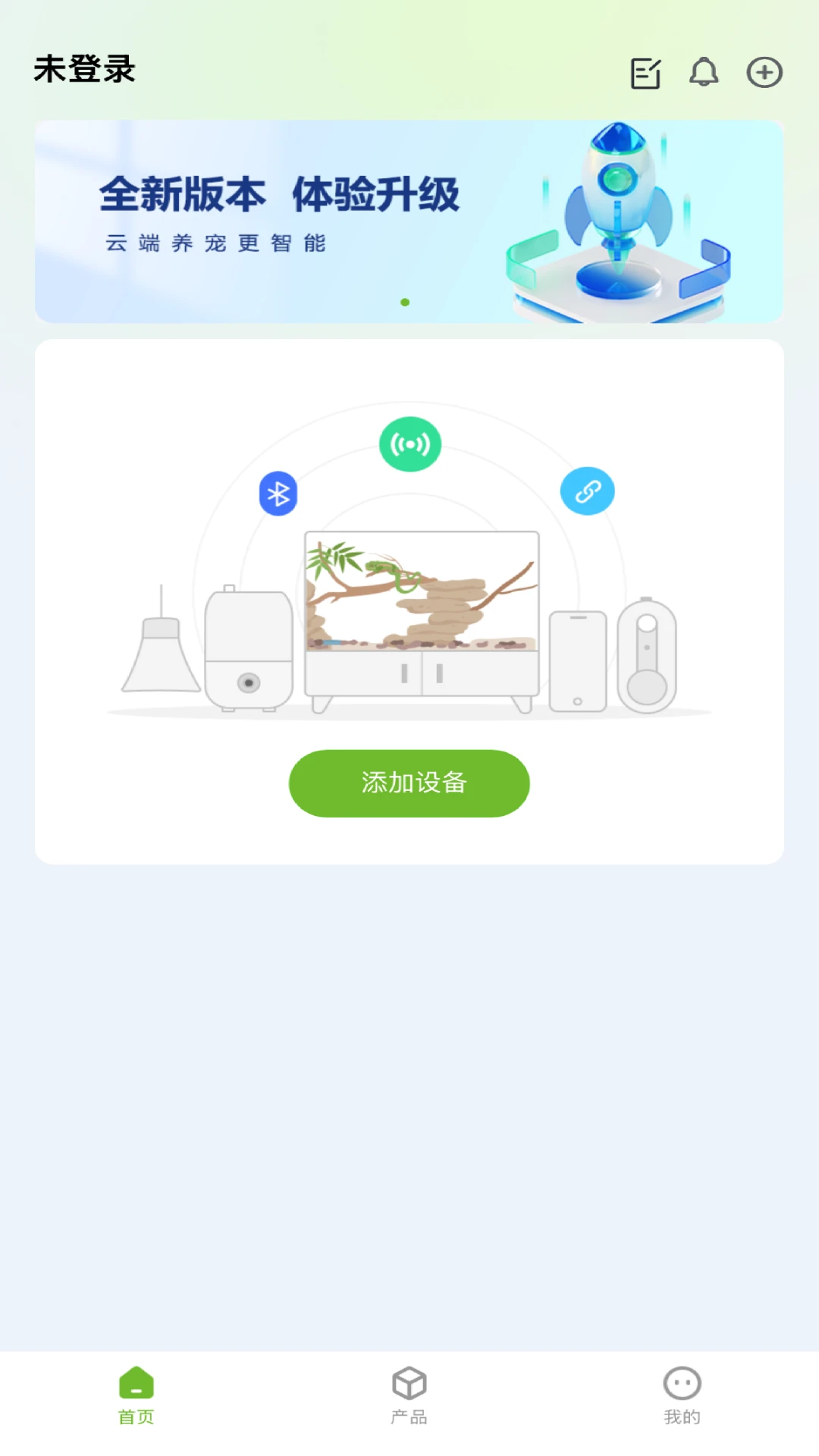Tap the 未登录 text to log in
819x1456 pixels.
point(84,70)
